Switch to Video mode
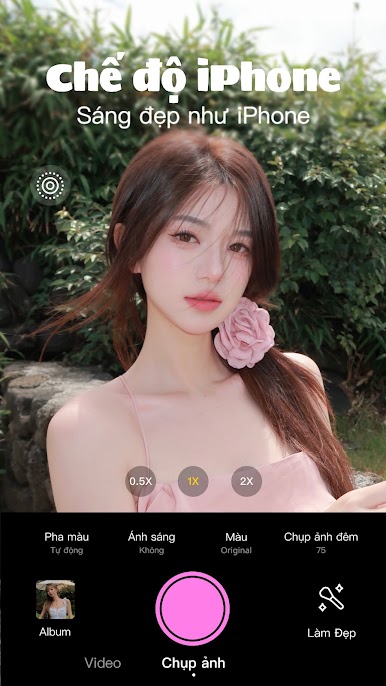 103,663
